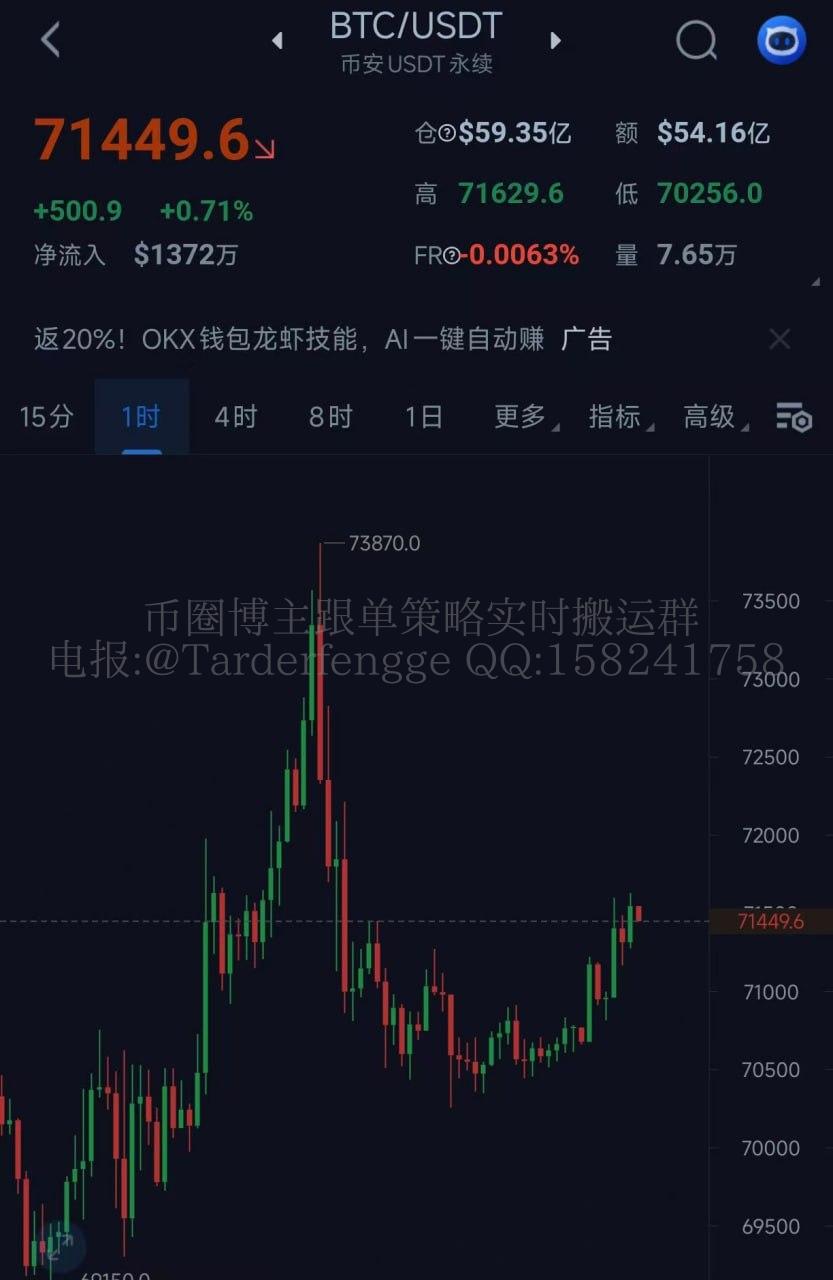Dismiss the ad banner
This screenshot has height=1280, width=833.
pos(779,339)
